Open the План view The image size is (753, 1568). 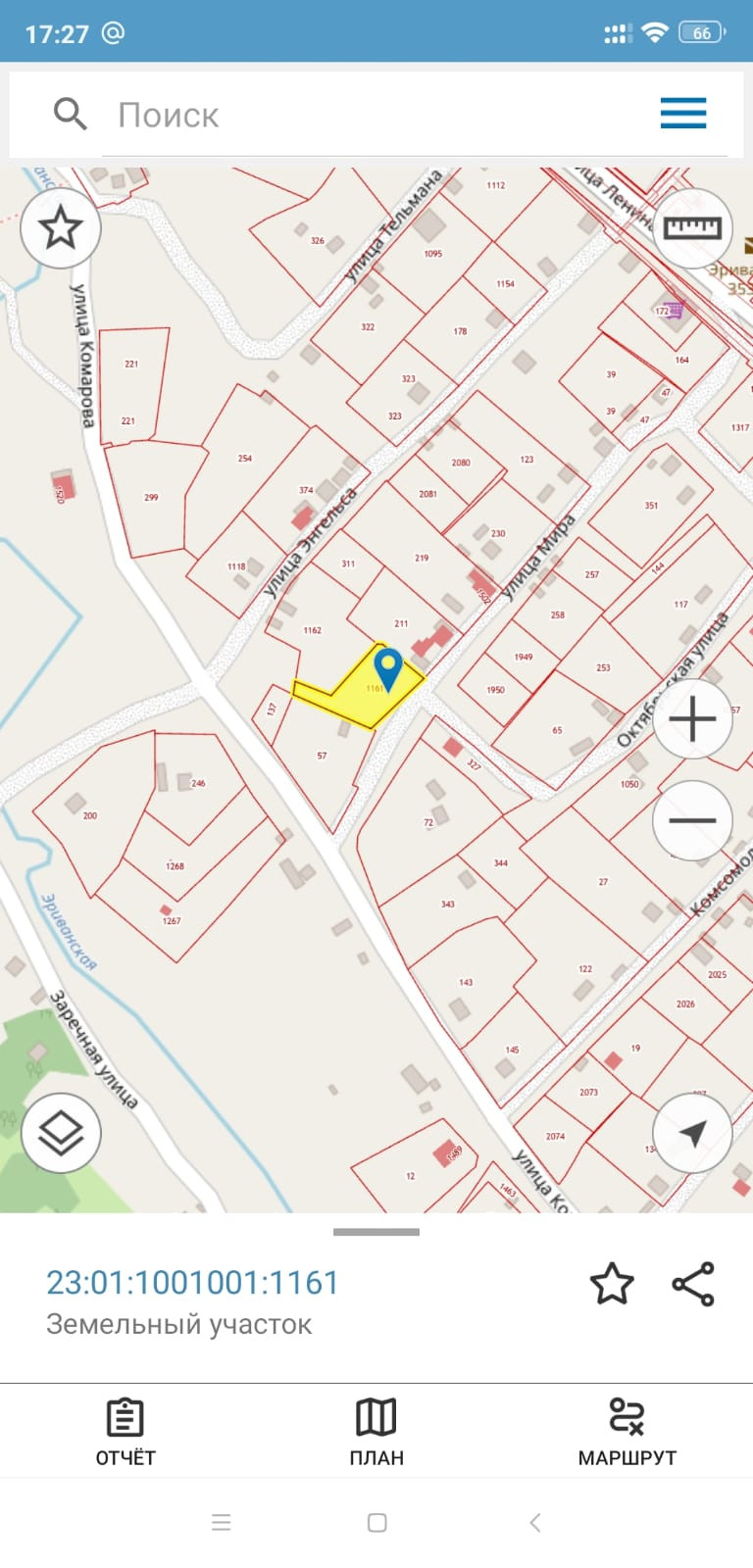click(376, 1432)
